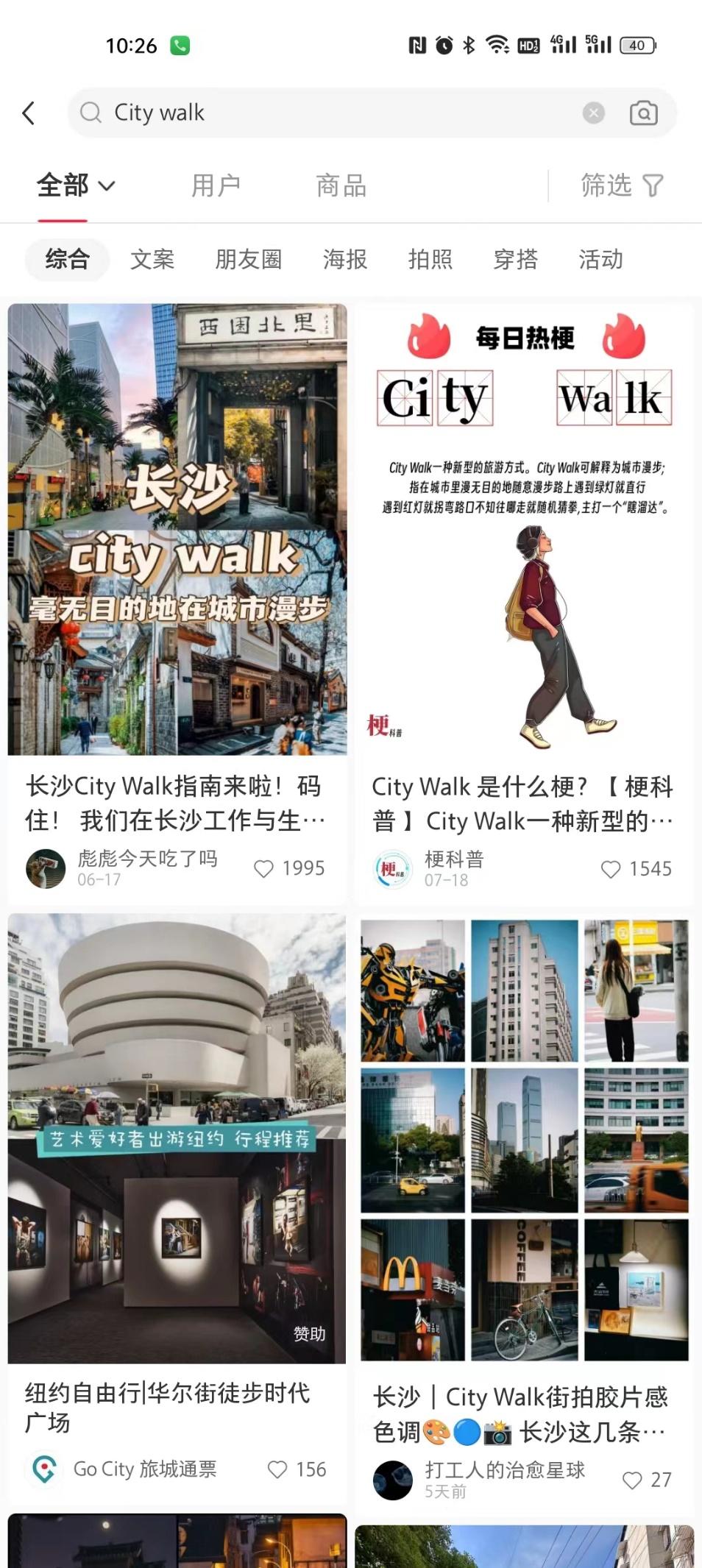702x1568 pixels.
Task: Activate the 穿搭 category pill
Action: pos(516,259)
